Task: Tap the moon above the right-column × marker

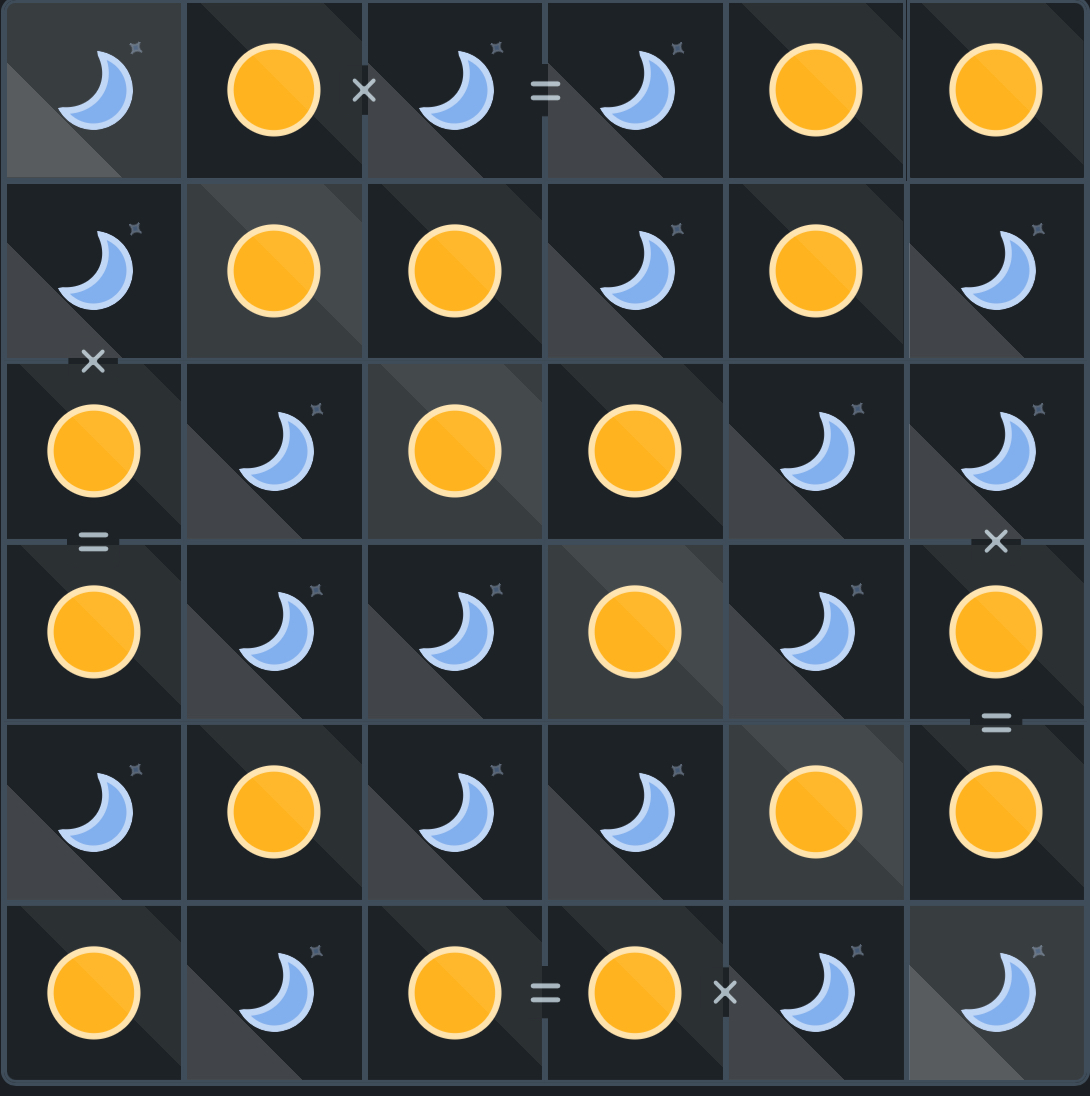Action: (996, 451)
